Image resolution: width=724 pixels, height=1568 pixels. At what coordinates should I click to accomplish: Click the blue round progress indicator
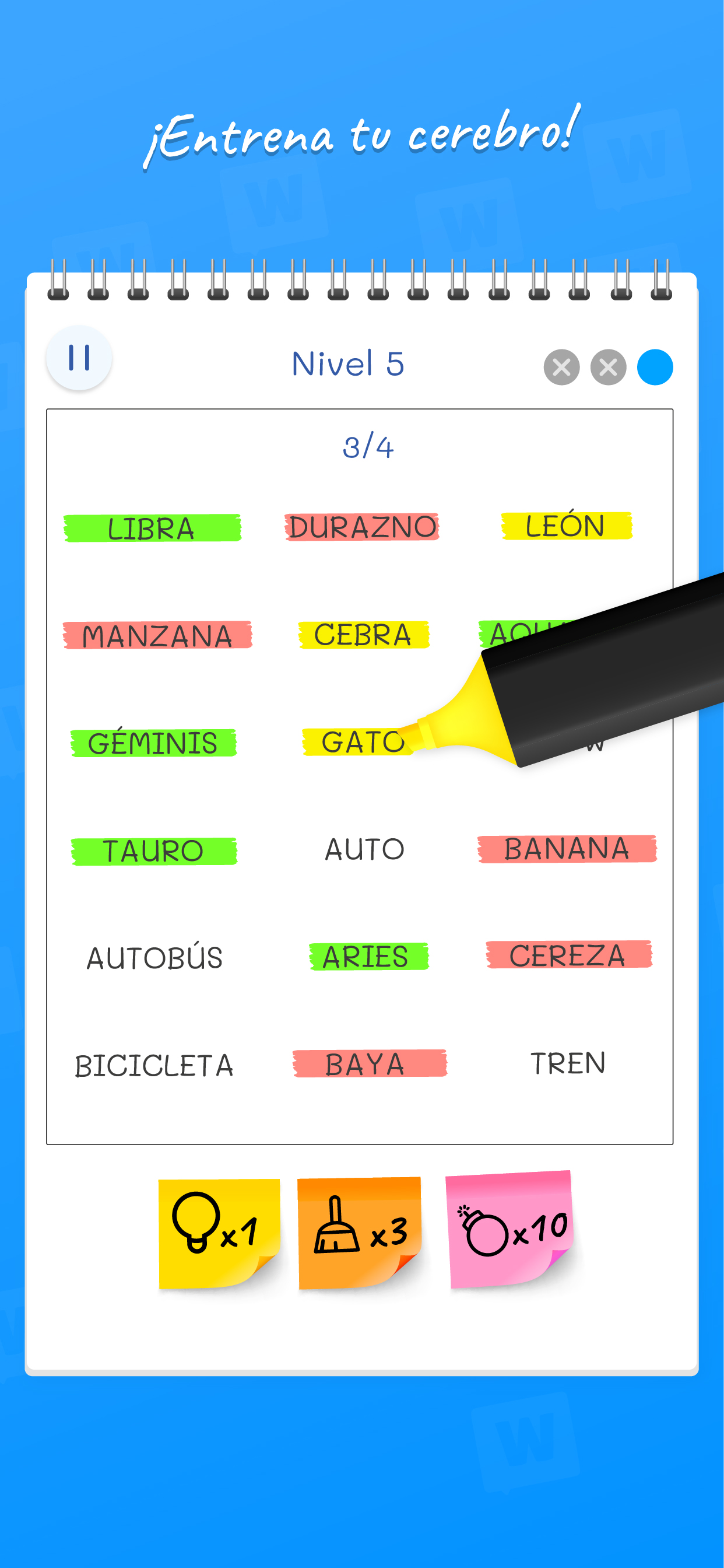[x=655, y=366]
